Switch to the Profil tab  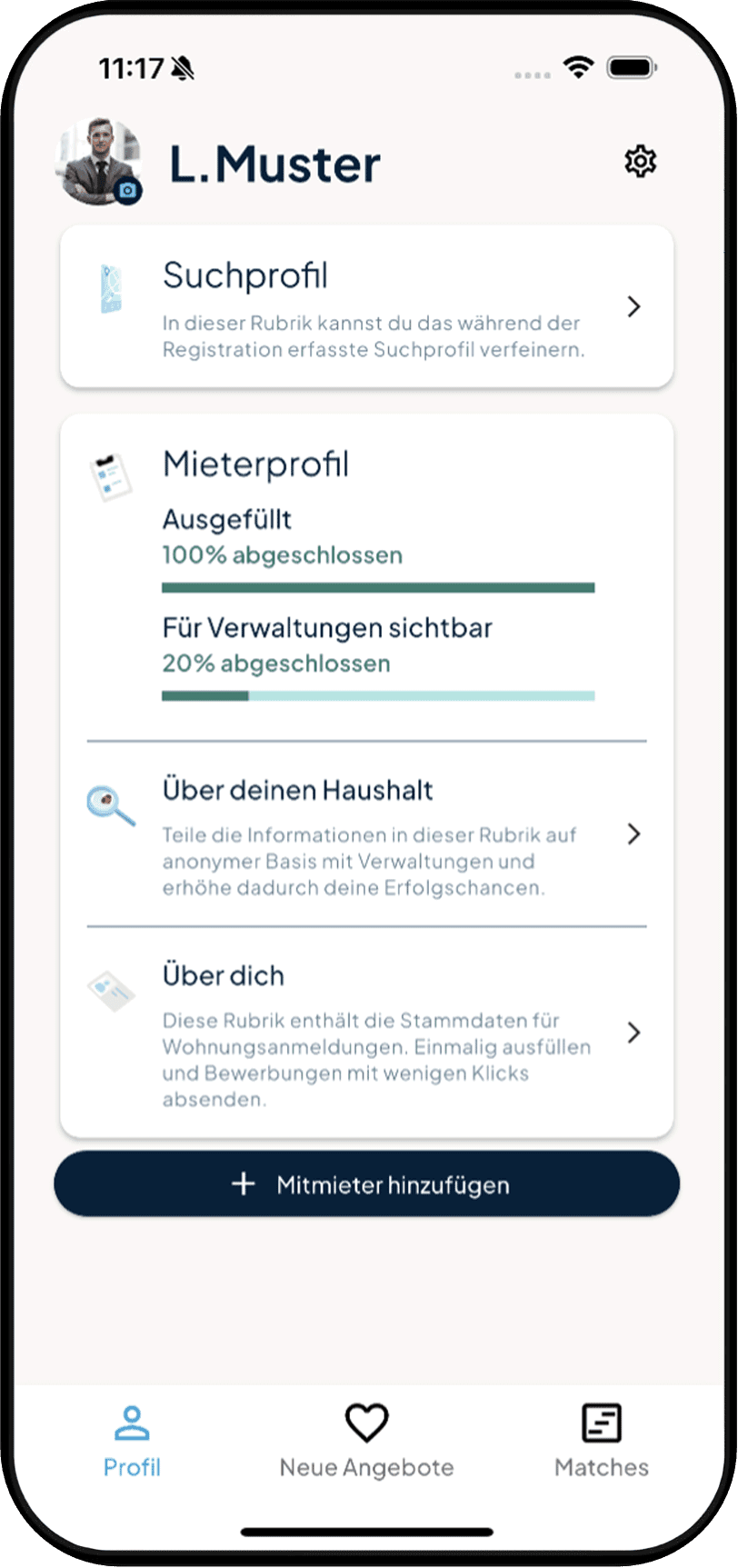[132, 1442]
